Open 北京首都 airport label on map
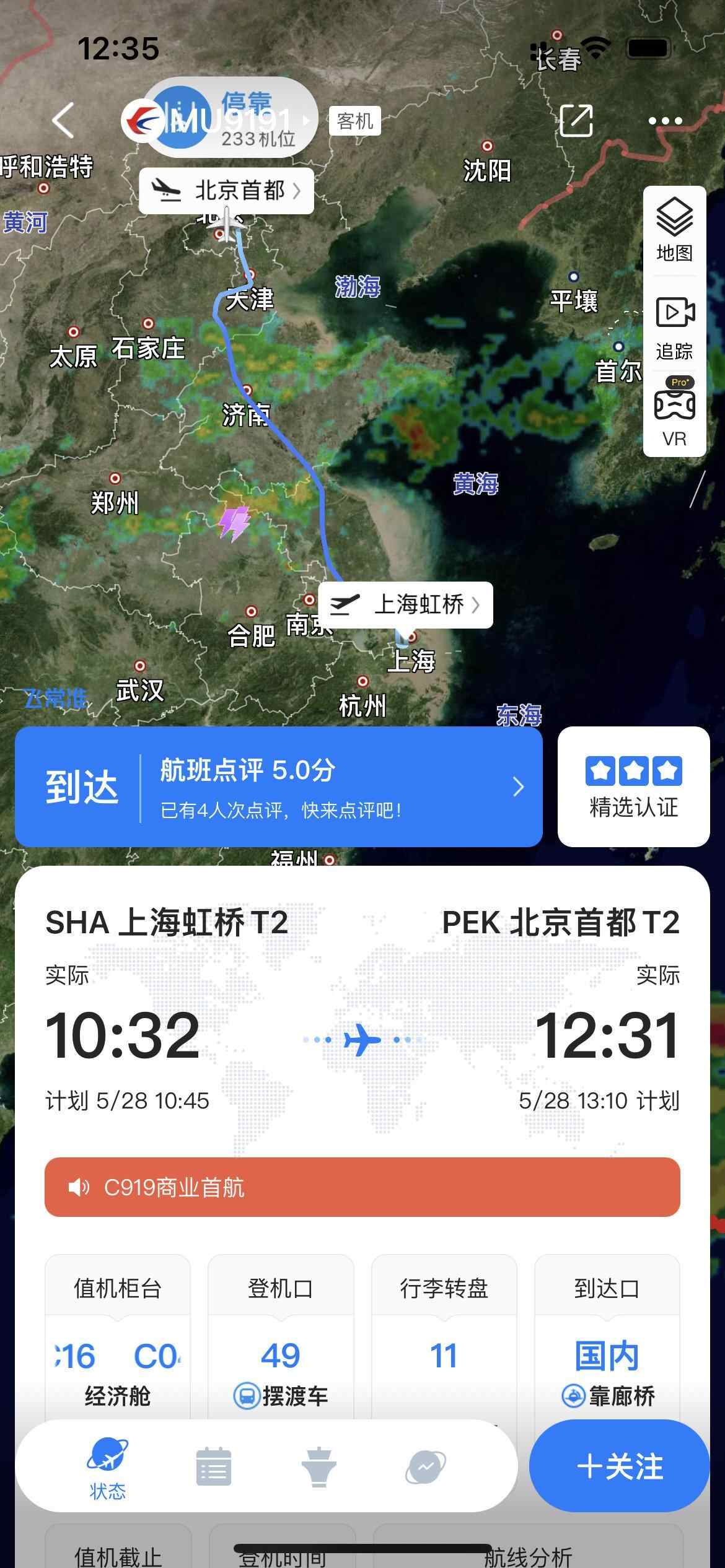 pos(226,191)
